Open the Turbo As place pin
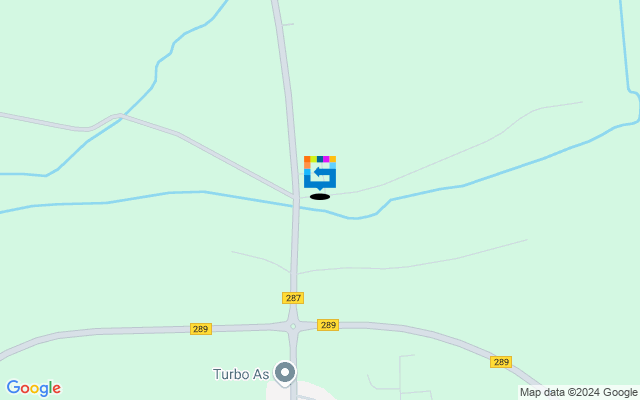Screen dimensions: 640x400 pos(285,373)
